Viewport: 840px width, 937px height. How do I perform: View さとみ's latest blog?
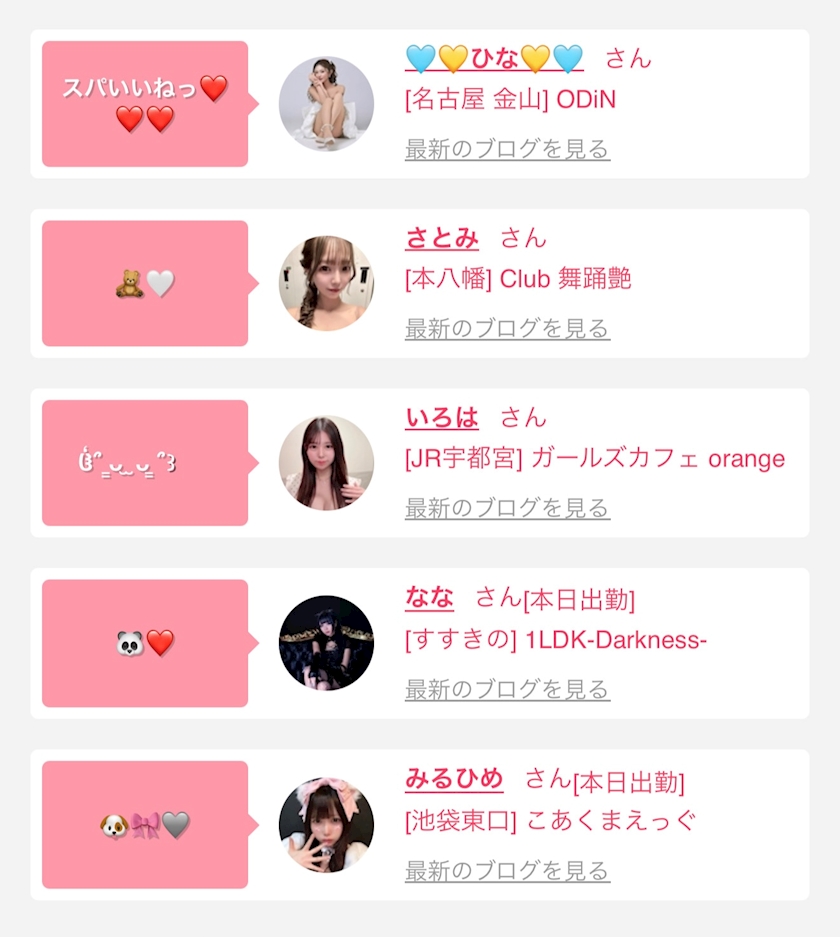coord(507,328)
